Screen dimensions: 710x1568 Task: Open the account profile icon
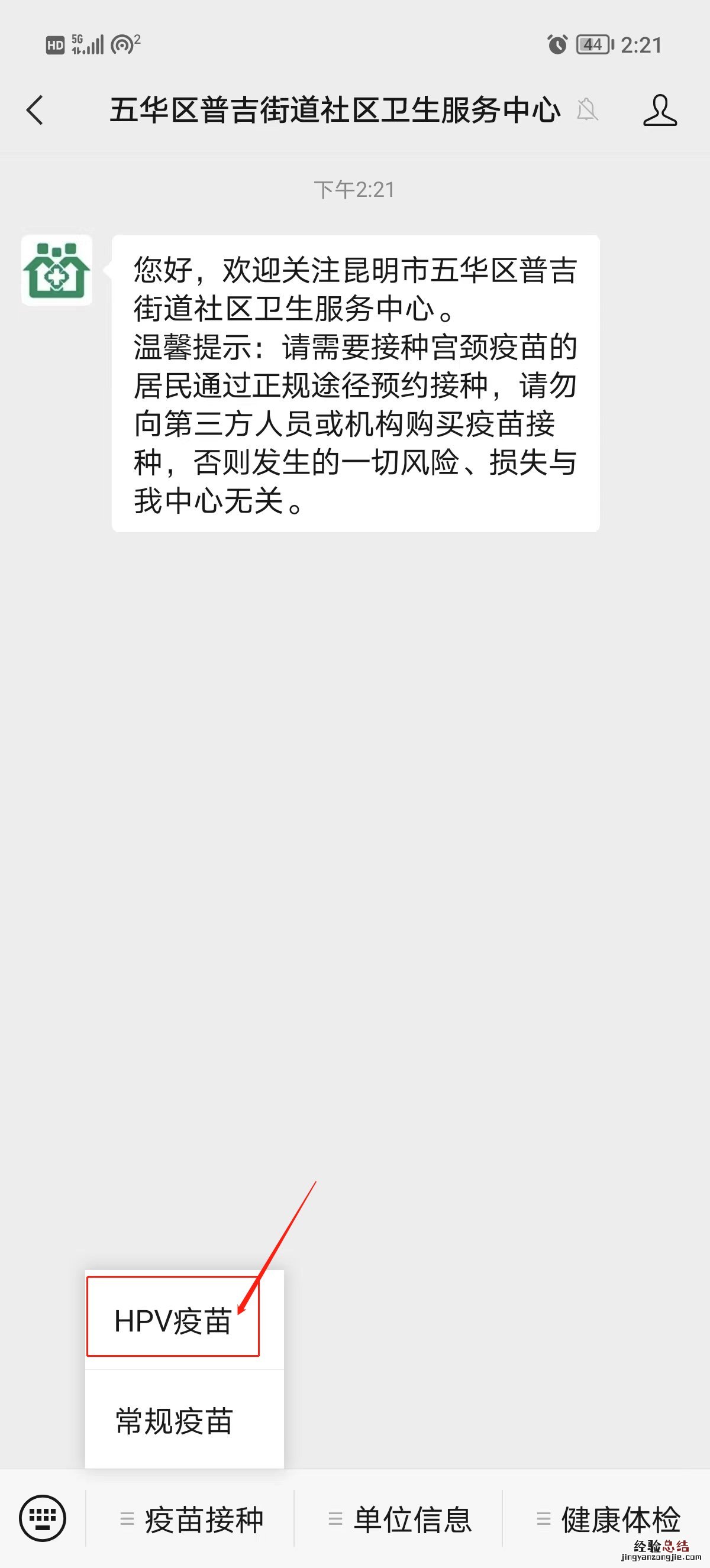(660, 110)
